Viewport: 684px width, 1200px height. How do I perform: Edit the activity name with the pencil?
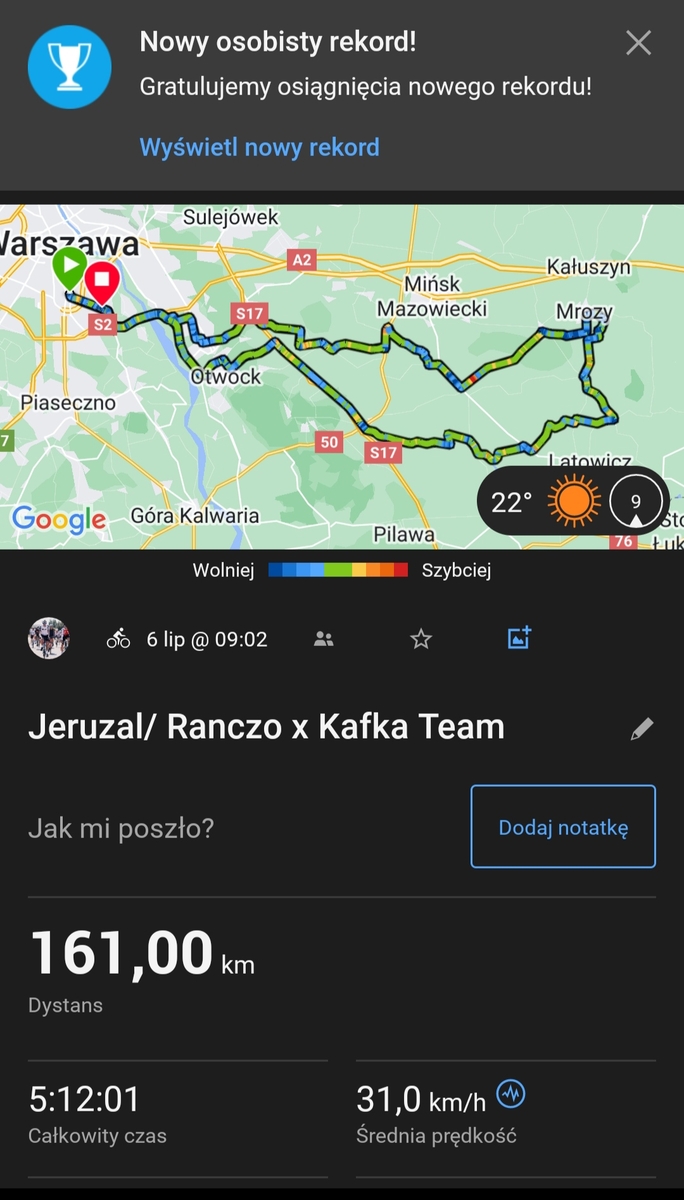pyautogui.click(x=642, y=729)
